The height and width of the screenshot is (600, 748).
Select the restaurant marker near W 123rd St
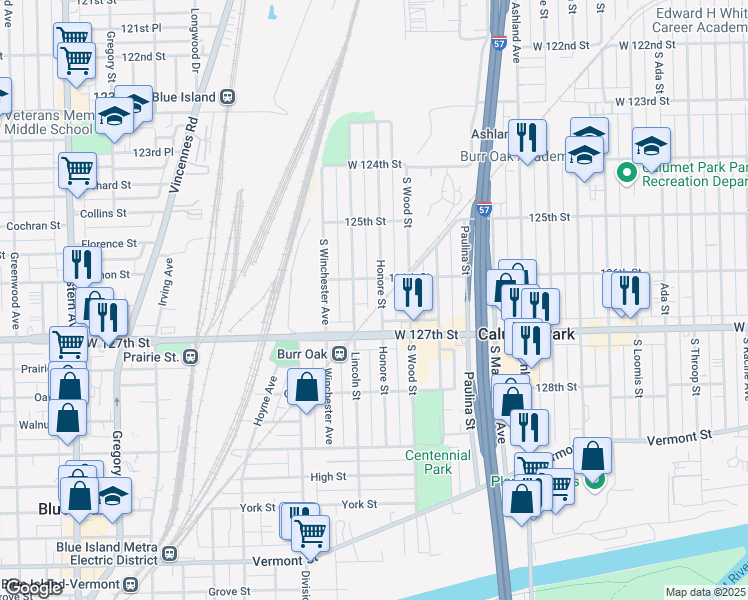526,137
